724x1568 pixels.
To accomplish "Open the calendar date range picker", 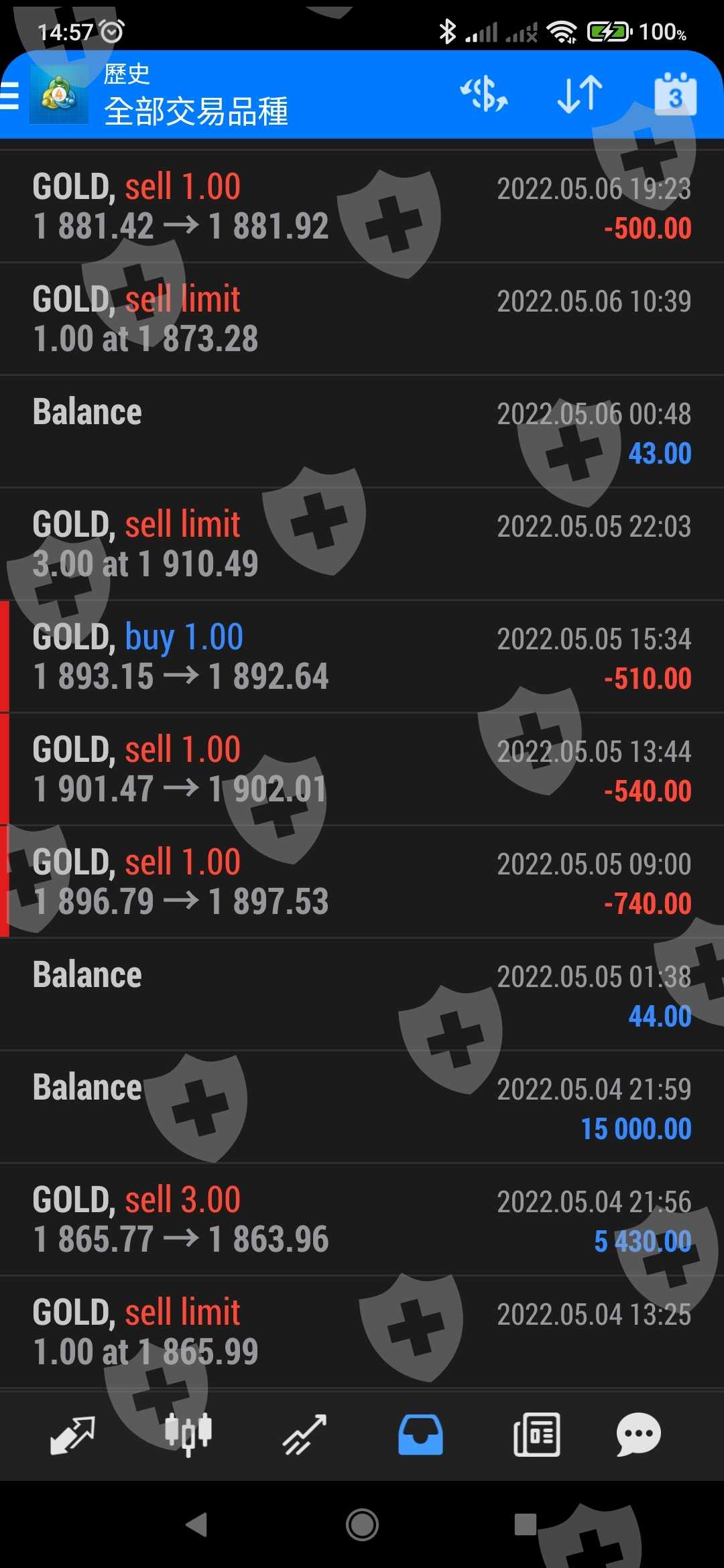I will [675, 94].
